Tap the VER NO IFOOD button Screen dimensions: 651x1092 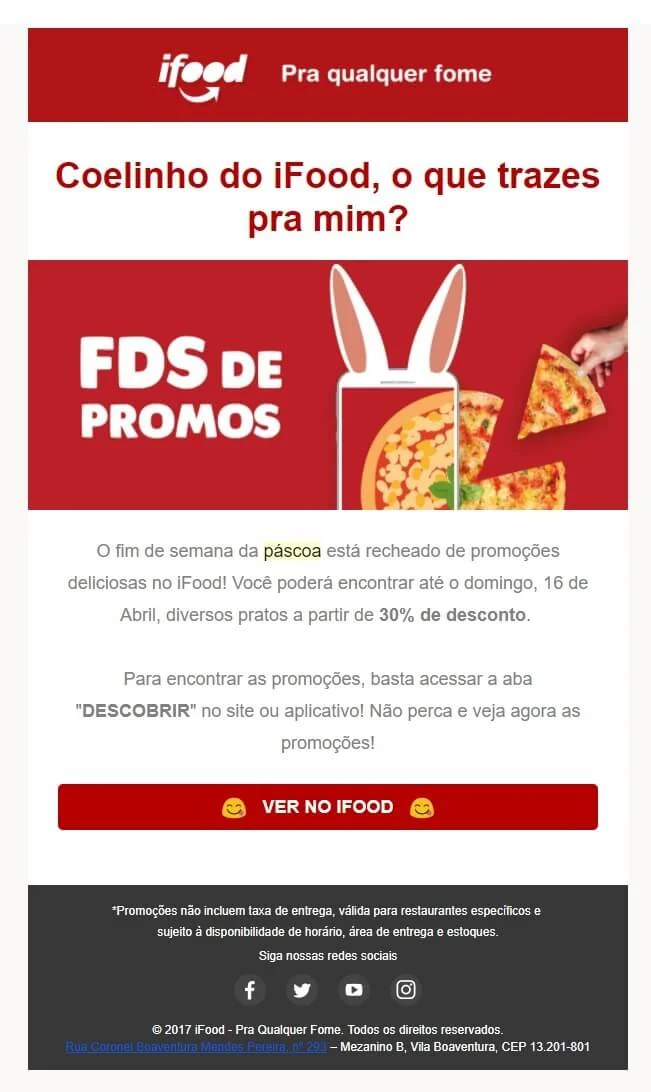point(327,807)
